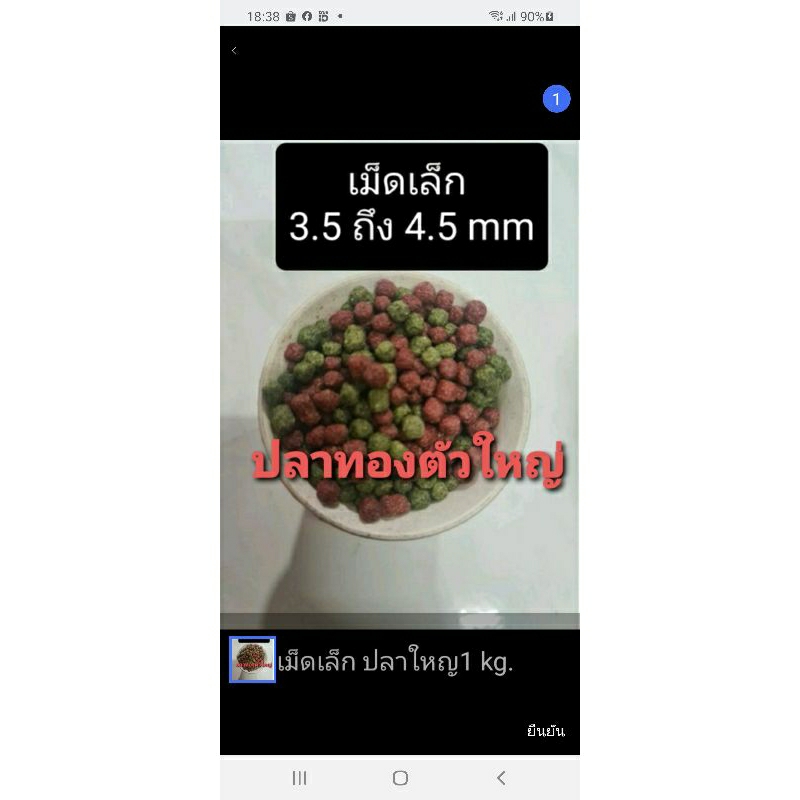Select the small fish food thumbnail
The height and width of the screenshot is (800, 800).
coord(252,660)
